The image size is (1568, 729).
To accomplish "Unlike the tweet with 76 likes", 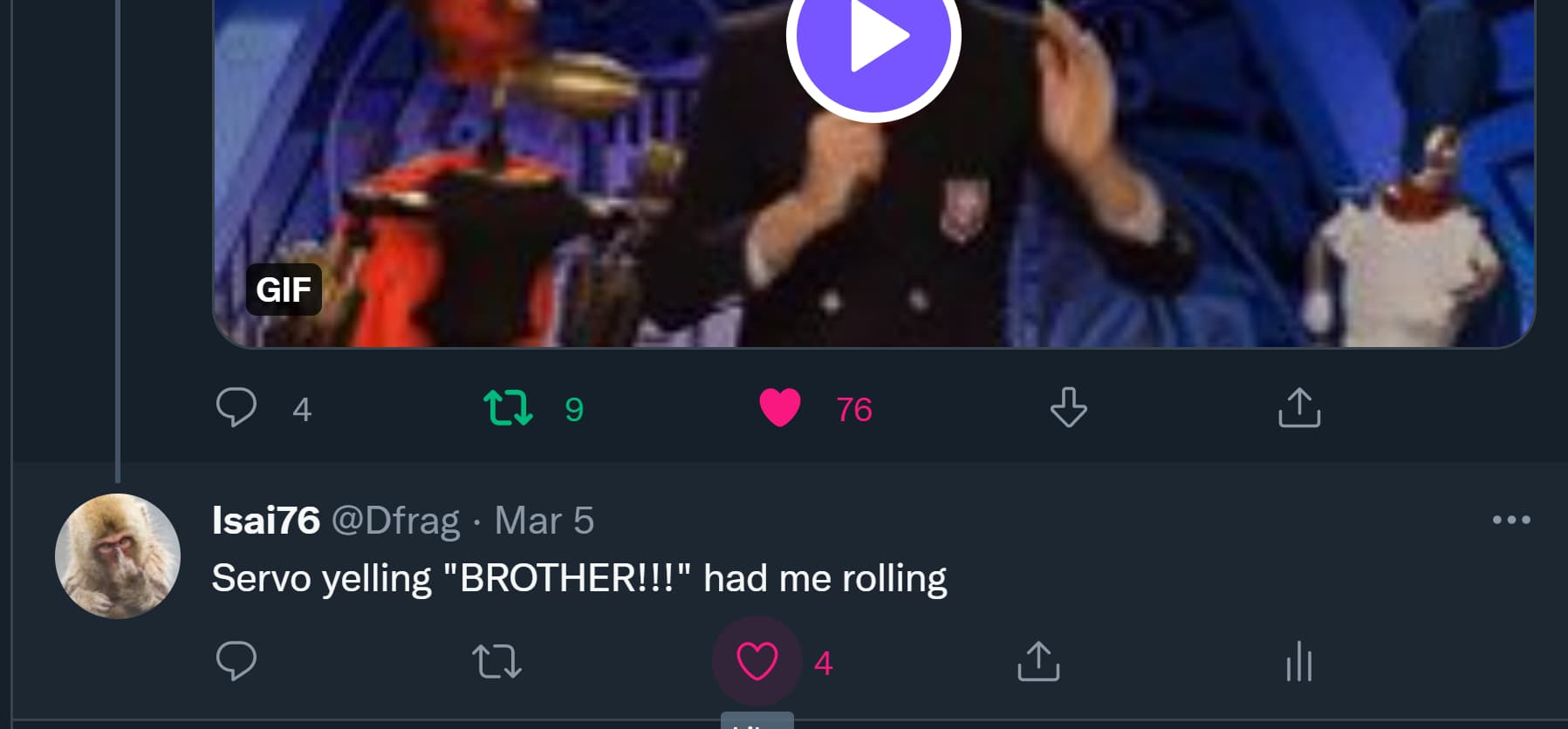I will coord(779,408).
